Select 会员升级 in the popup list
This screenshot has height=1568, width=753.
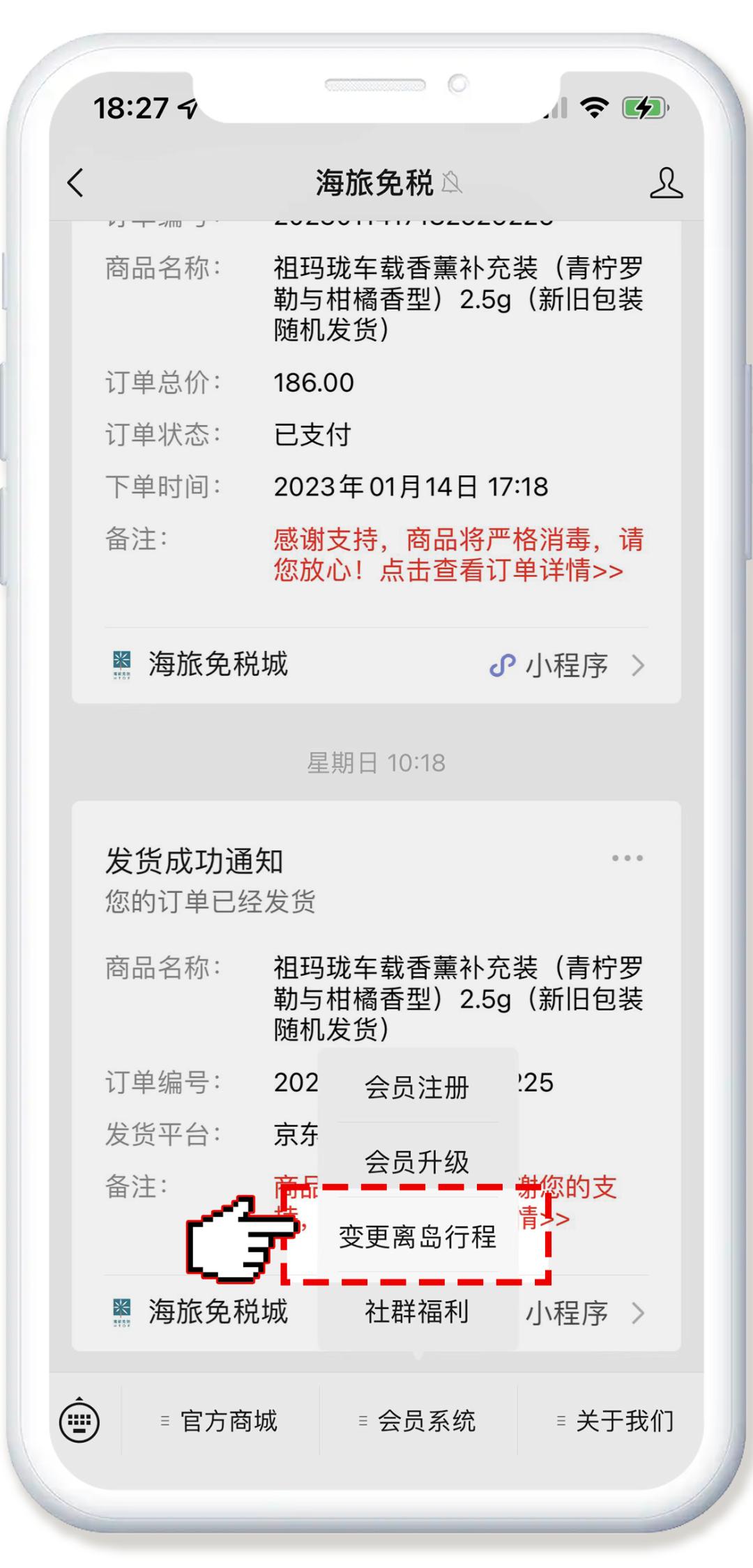(x=417, y=1160)
